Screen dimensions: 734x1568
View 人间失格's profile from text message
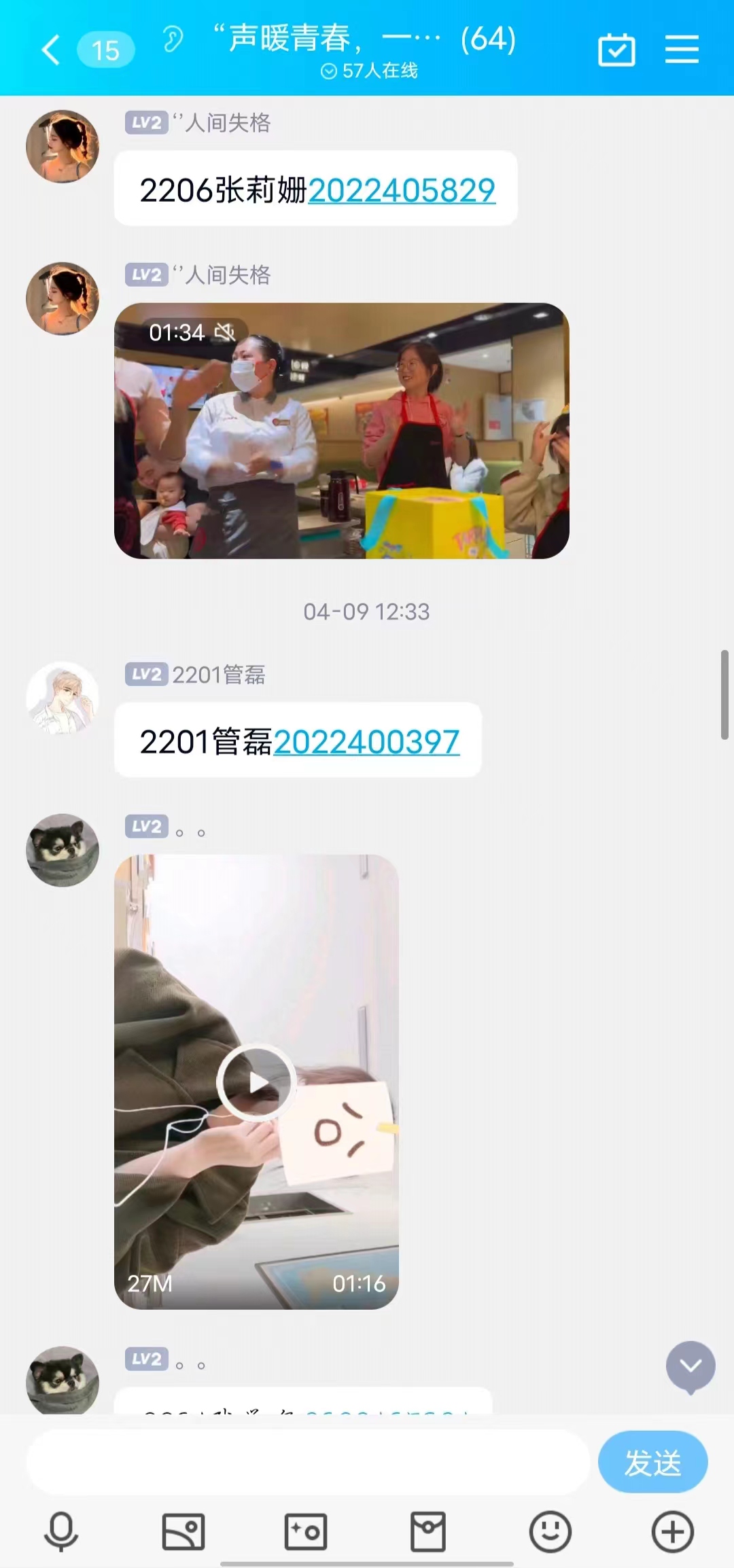coord(63,146)
